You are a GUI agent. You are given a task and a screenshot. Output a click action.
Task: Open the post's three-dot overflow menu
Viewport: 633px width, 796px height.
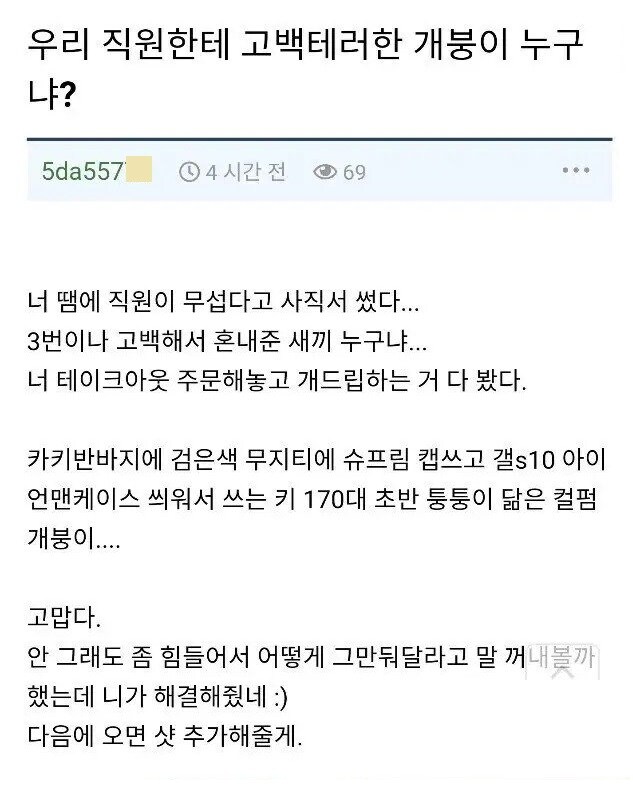[576, 171]
